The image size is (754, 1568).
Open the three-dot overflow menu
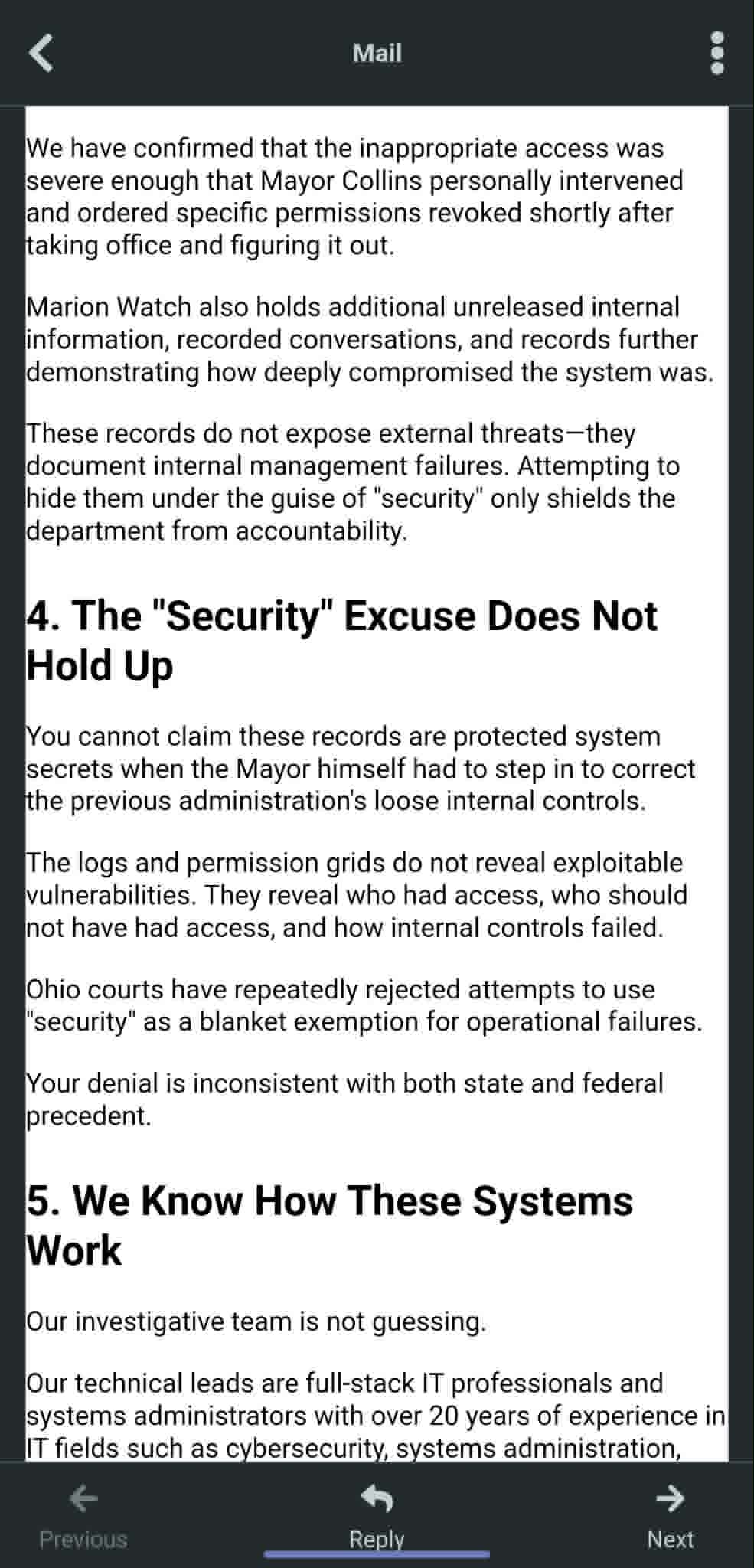717,53
